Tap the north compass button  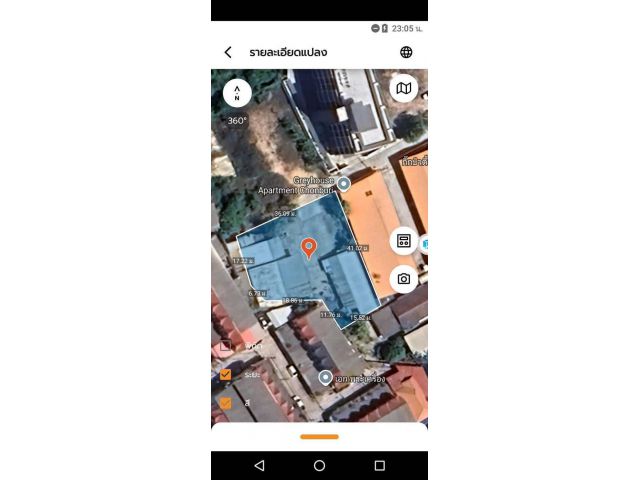(237, 92)
